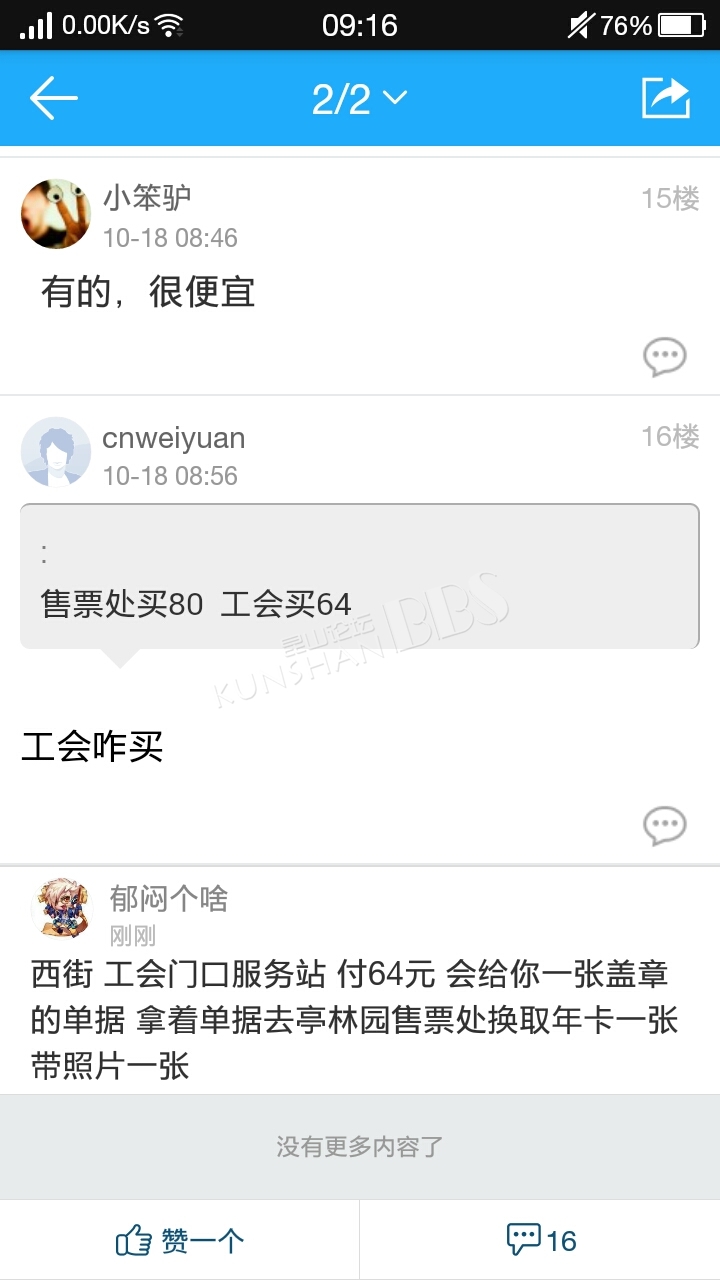
Task: Like the post with 赞一个
Action: [180, 1240]
